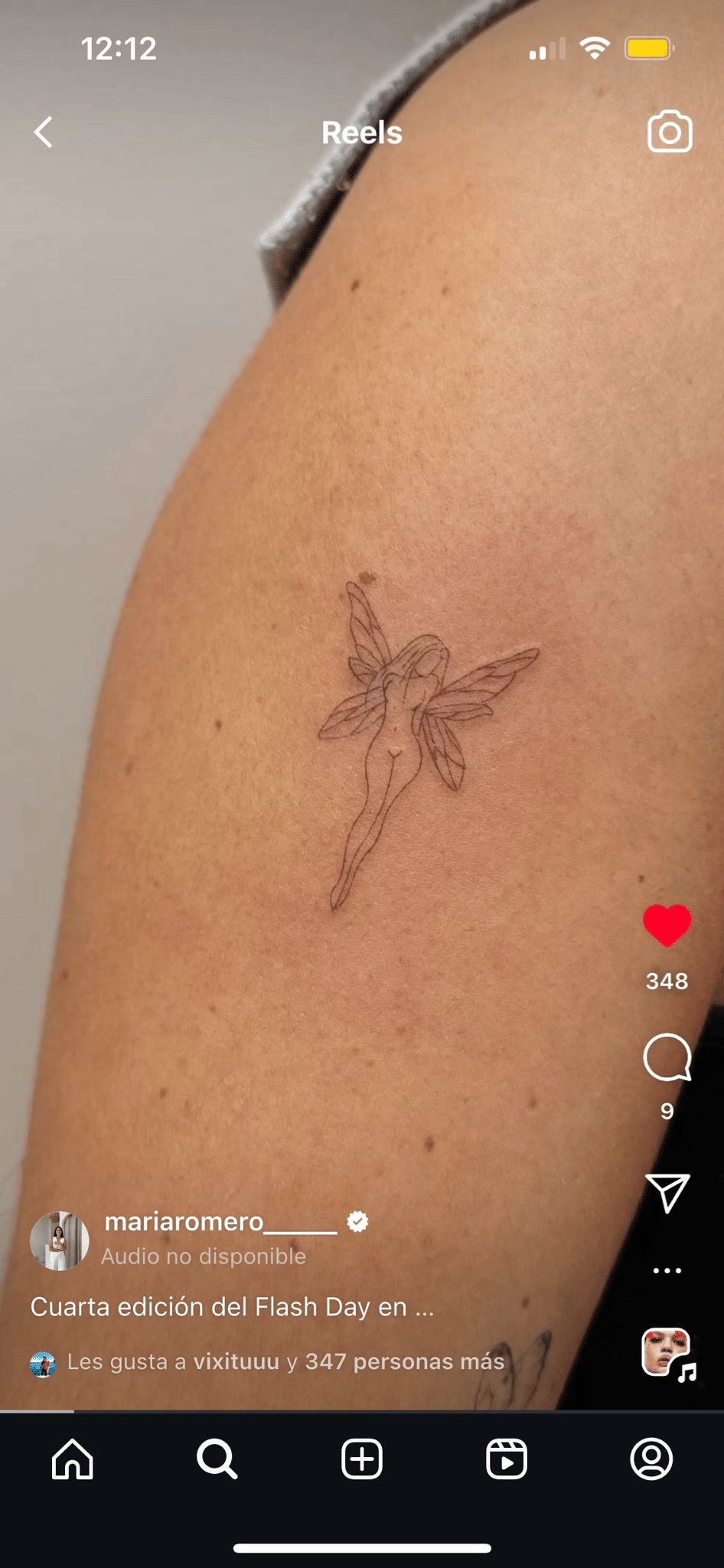Tap 'Audio no disponible' label
Screen dimensions: 724x1568
click(204, 1256)
